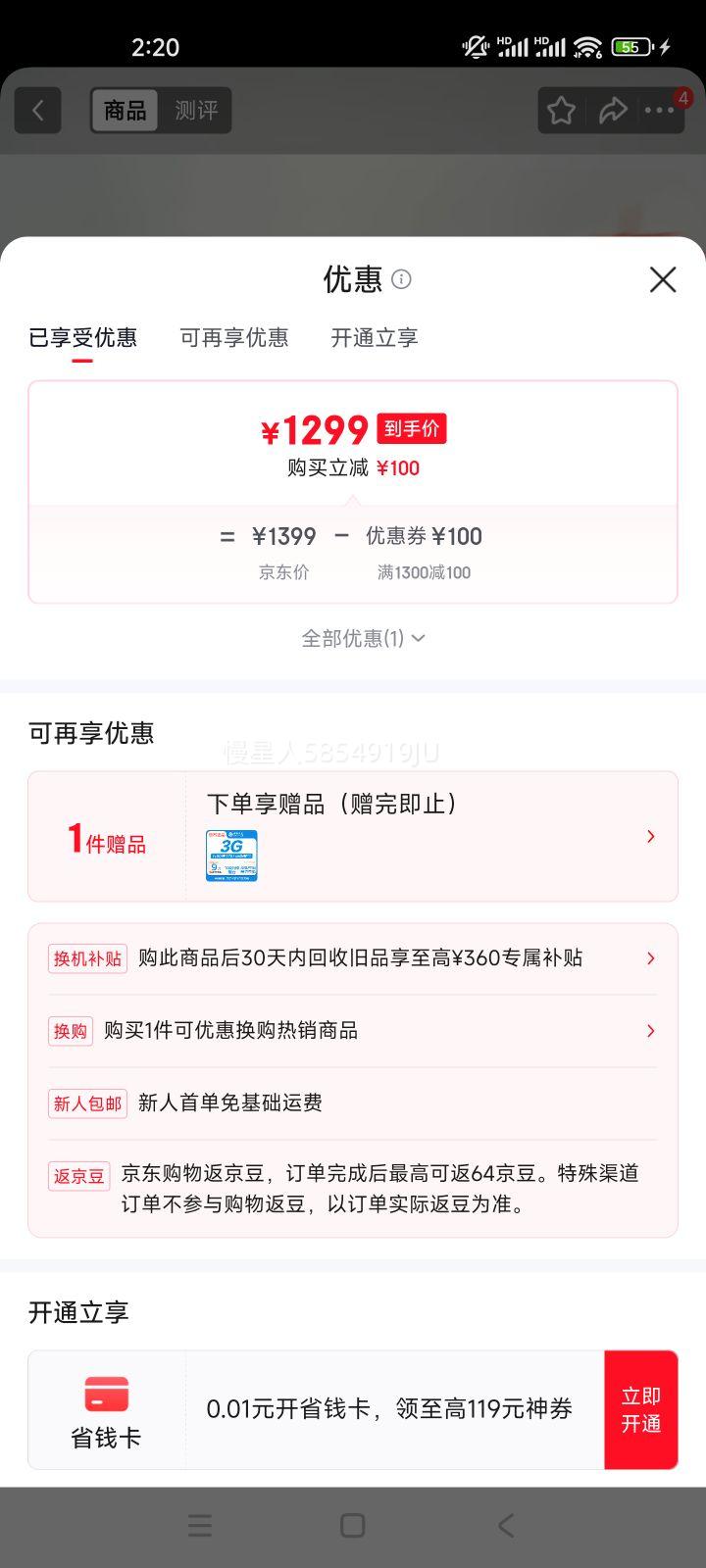Screen dimensions: 706x1568
Task: Open the share icon
Action: 614,110
